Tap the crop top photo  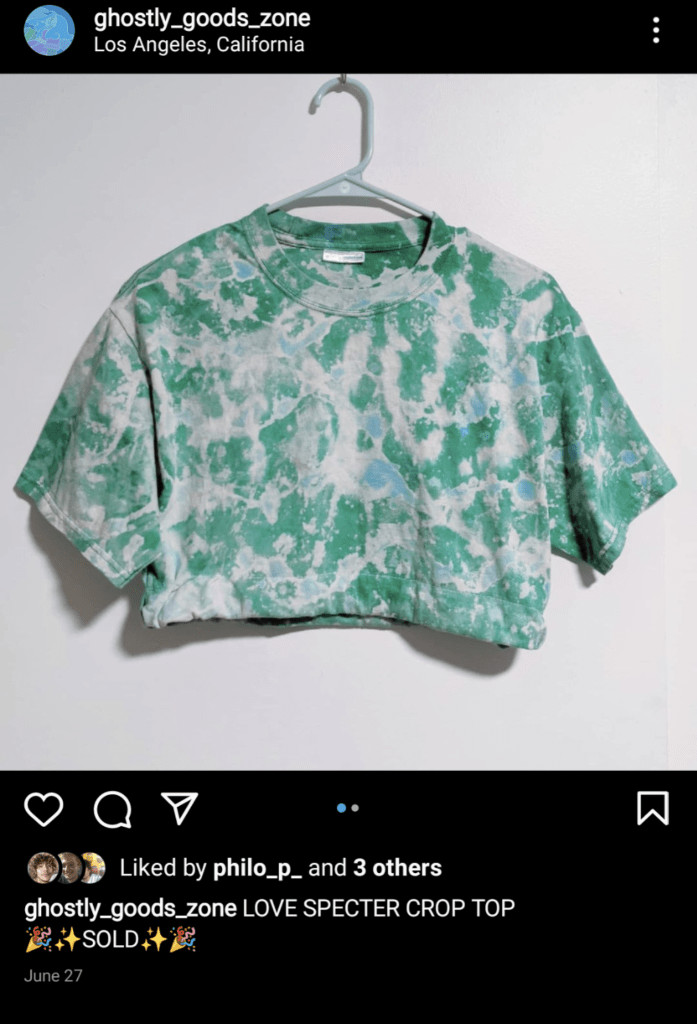(x=348, y=420)
